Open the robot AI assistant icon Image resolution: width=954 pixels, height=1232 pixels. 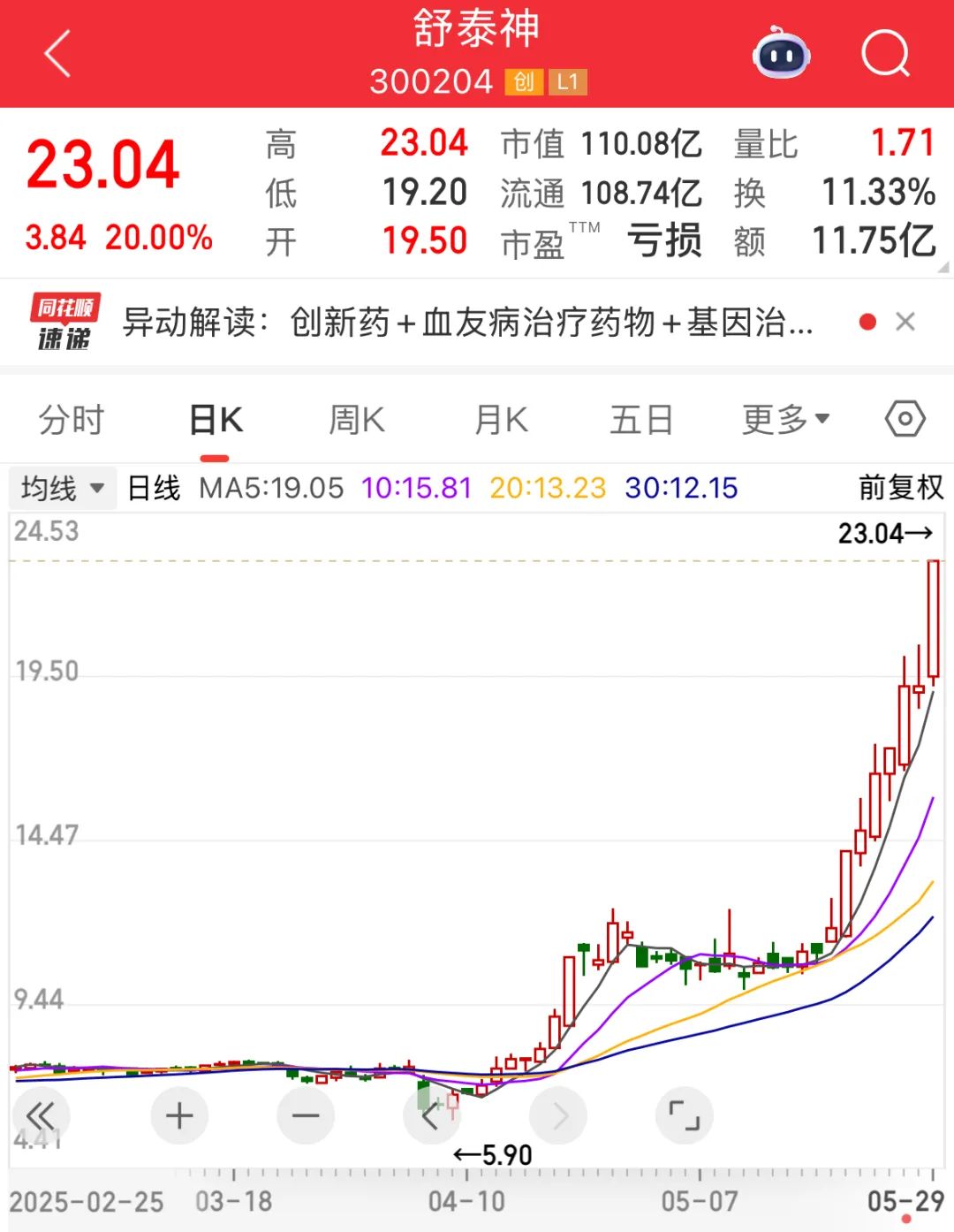[781, 54]
